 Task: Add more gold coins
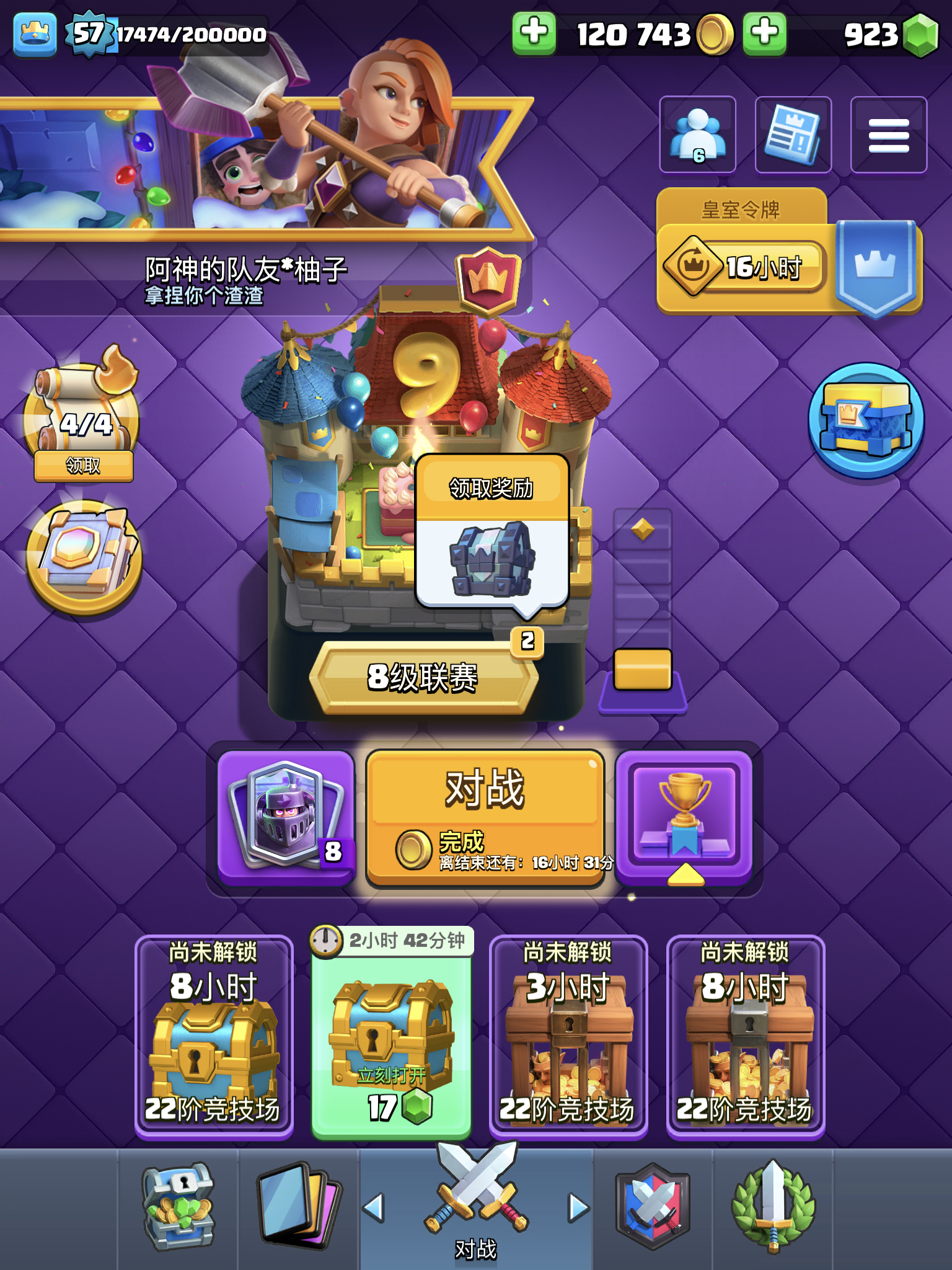click(x=534, y=33)
